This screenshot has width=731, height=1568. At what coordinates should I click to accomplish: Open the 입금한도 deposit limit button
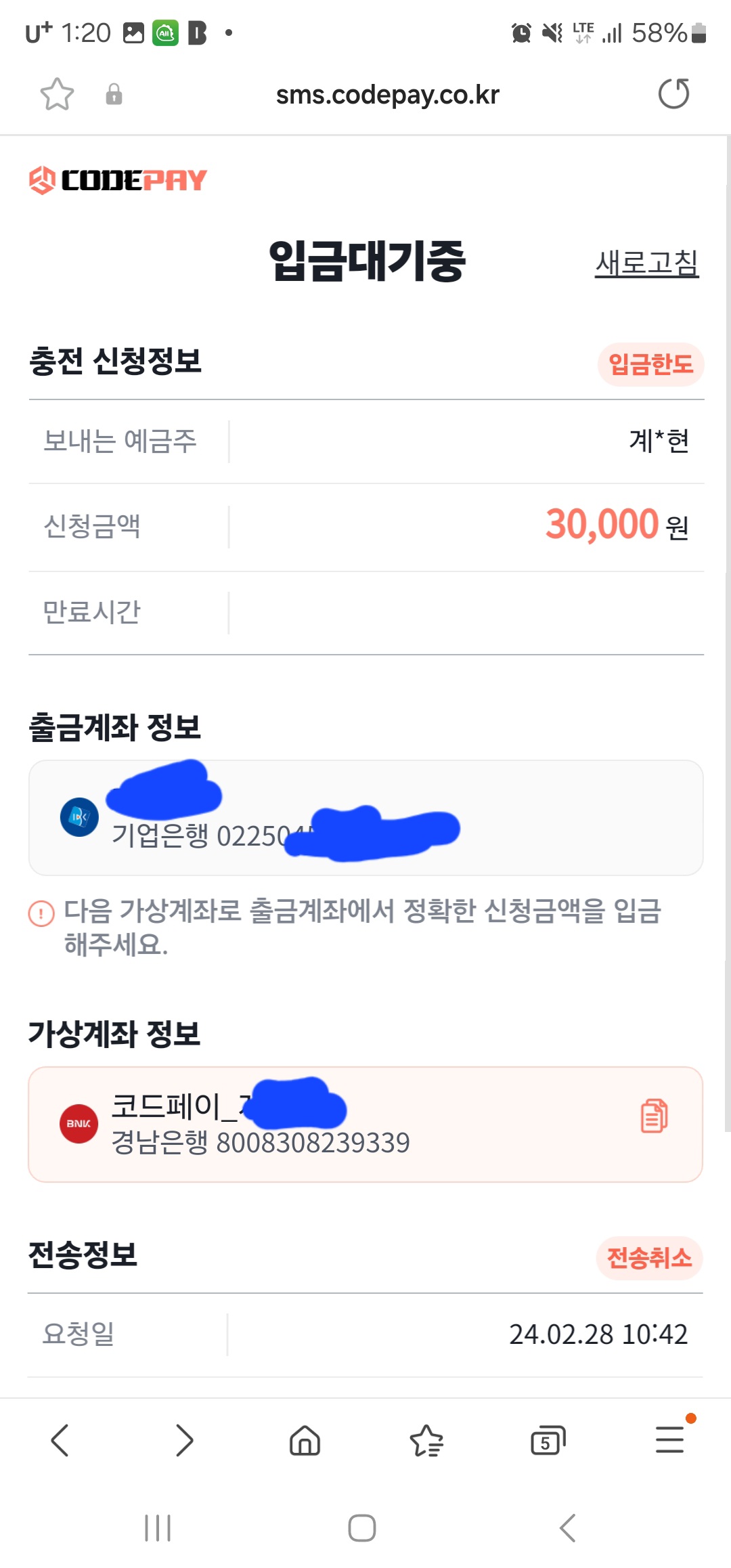pyautogui.click(x=650, y=364)
